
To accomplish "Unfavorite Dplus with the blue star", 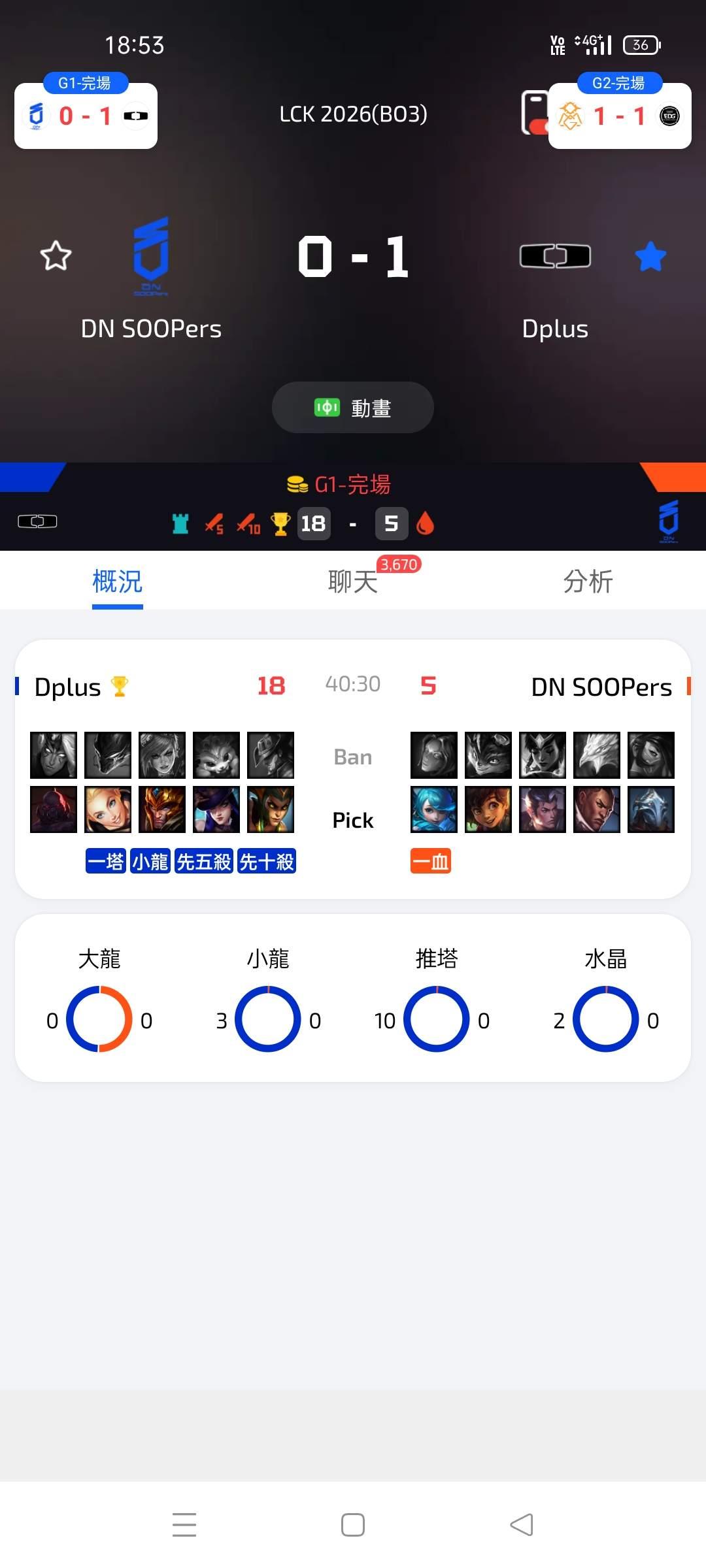I will (x=650, y=256).
